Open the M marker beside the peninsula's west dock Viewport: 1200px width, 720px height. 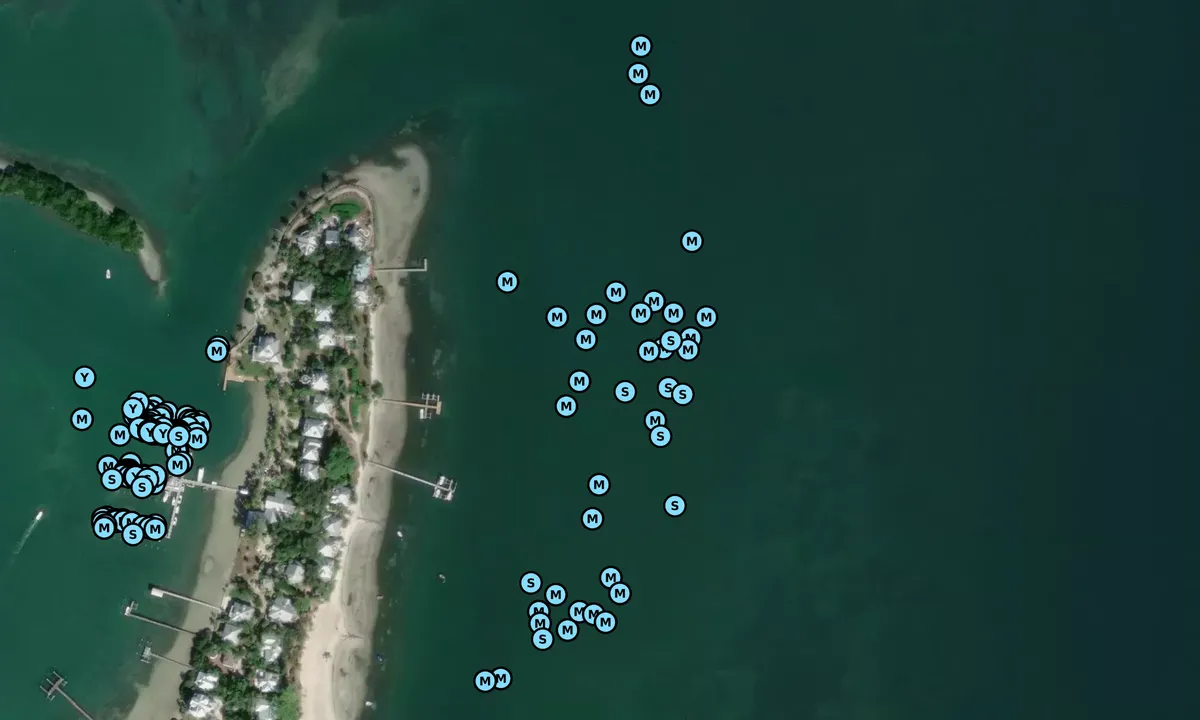217,351
